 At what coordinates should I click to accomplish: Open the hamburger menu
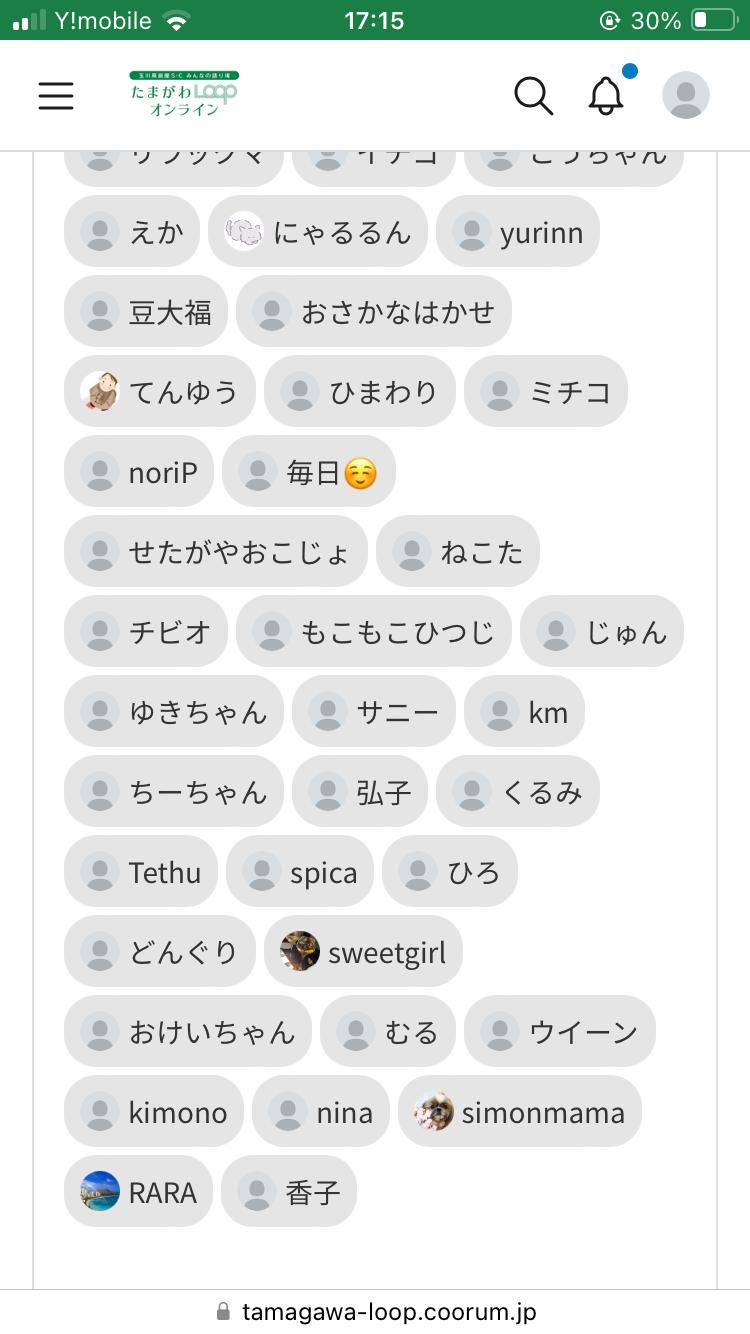[x=56, y=95]
